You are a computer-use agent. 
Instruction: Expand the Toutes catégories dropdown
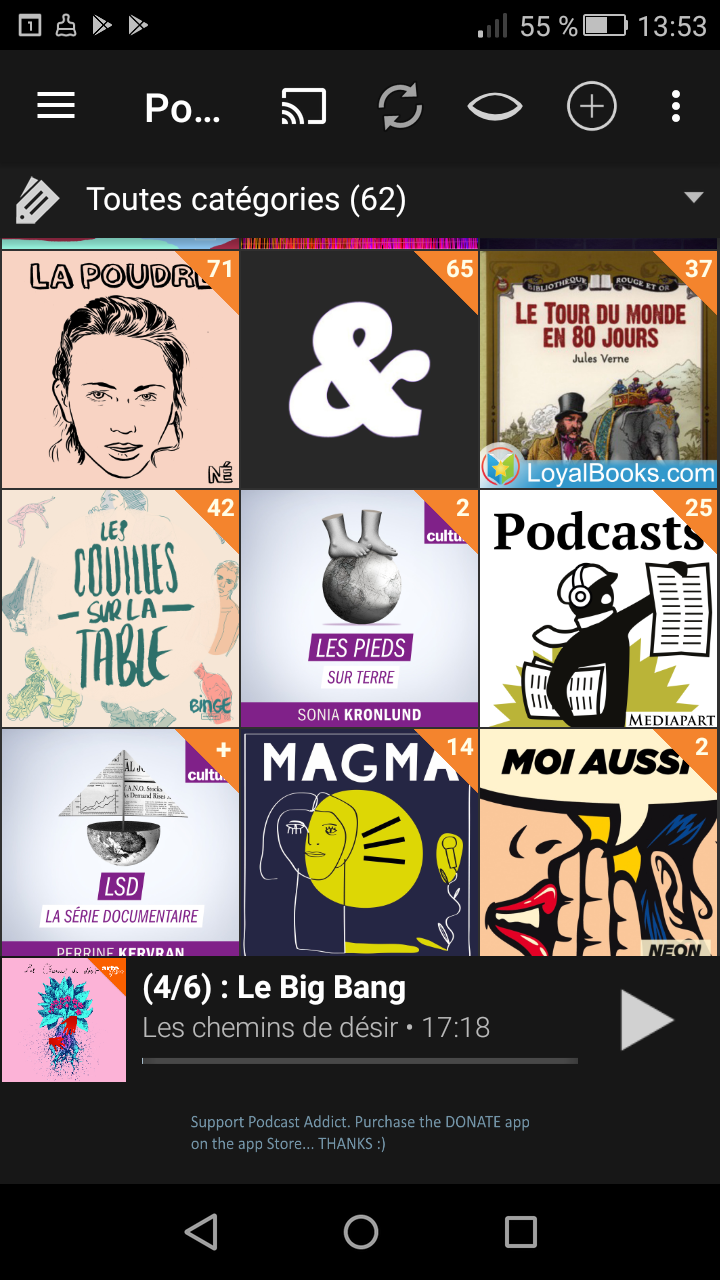(x=692, y=198)
